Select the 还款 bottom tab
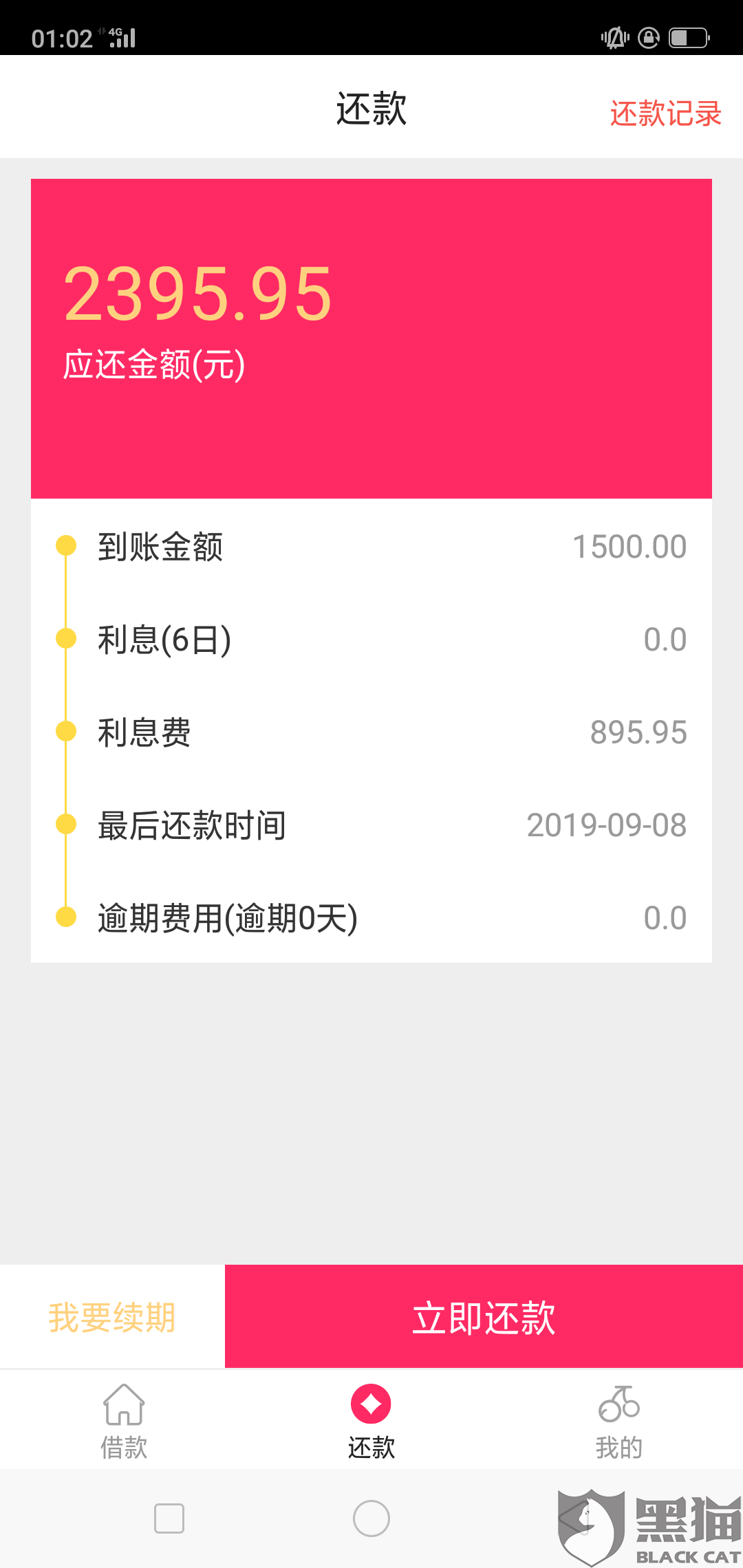 tap(371, 1421)
